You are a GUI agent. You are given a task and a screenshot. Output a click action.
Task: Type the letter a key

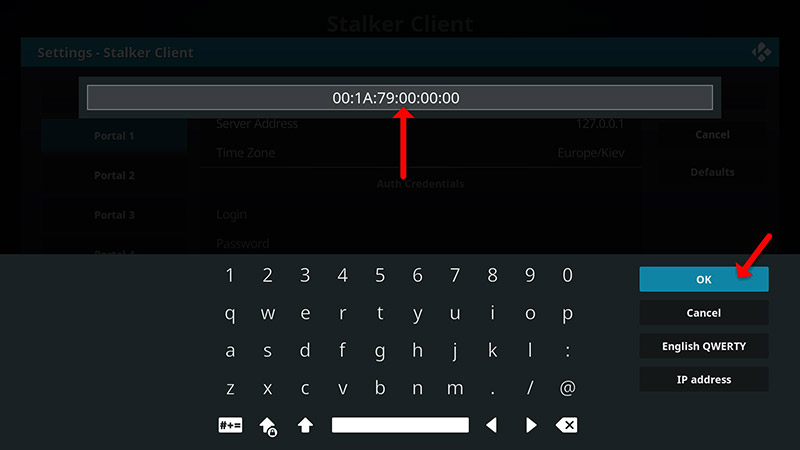pyautogui.click(x=230, y=351)
